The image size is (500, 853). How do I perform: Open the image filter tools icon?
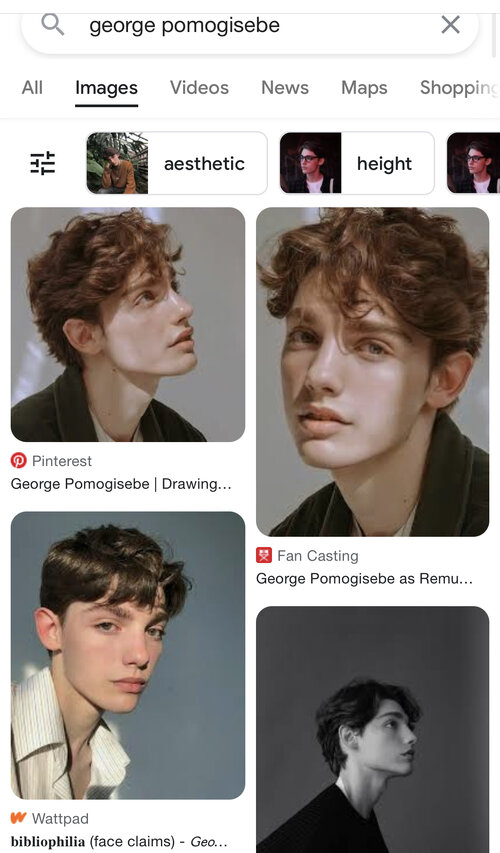pos(42,163)
